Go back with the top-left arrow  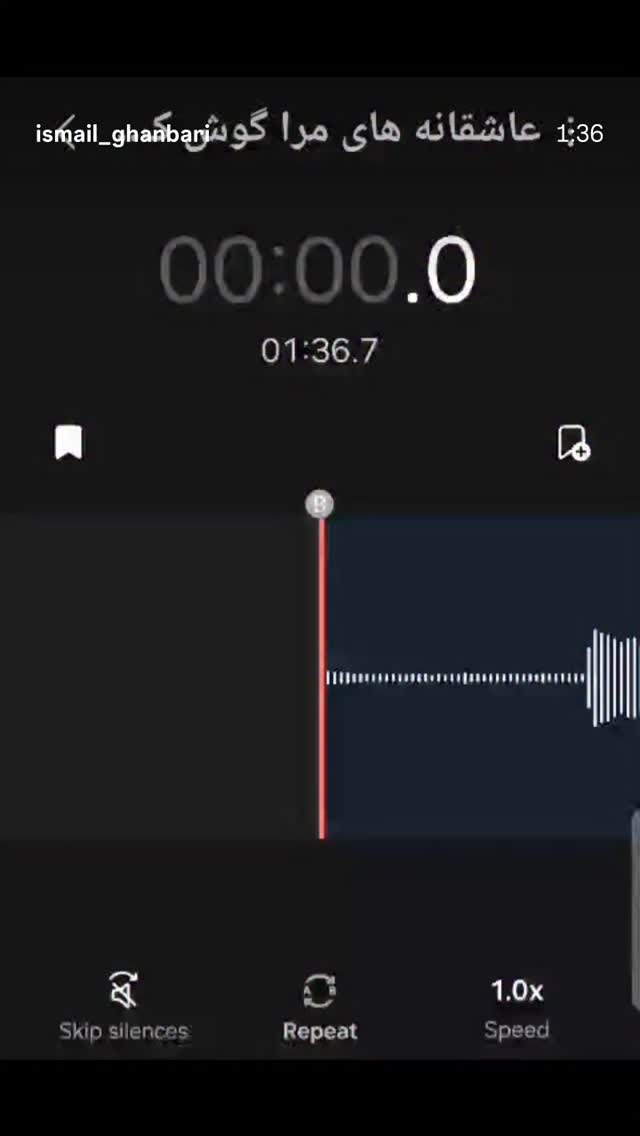(68, 133)
